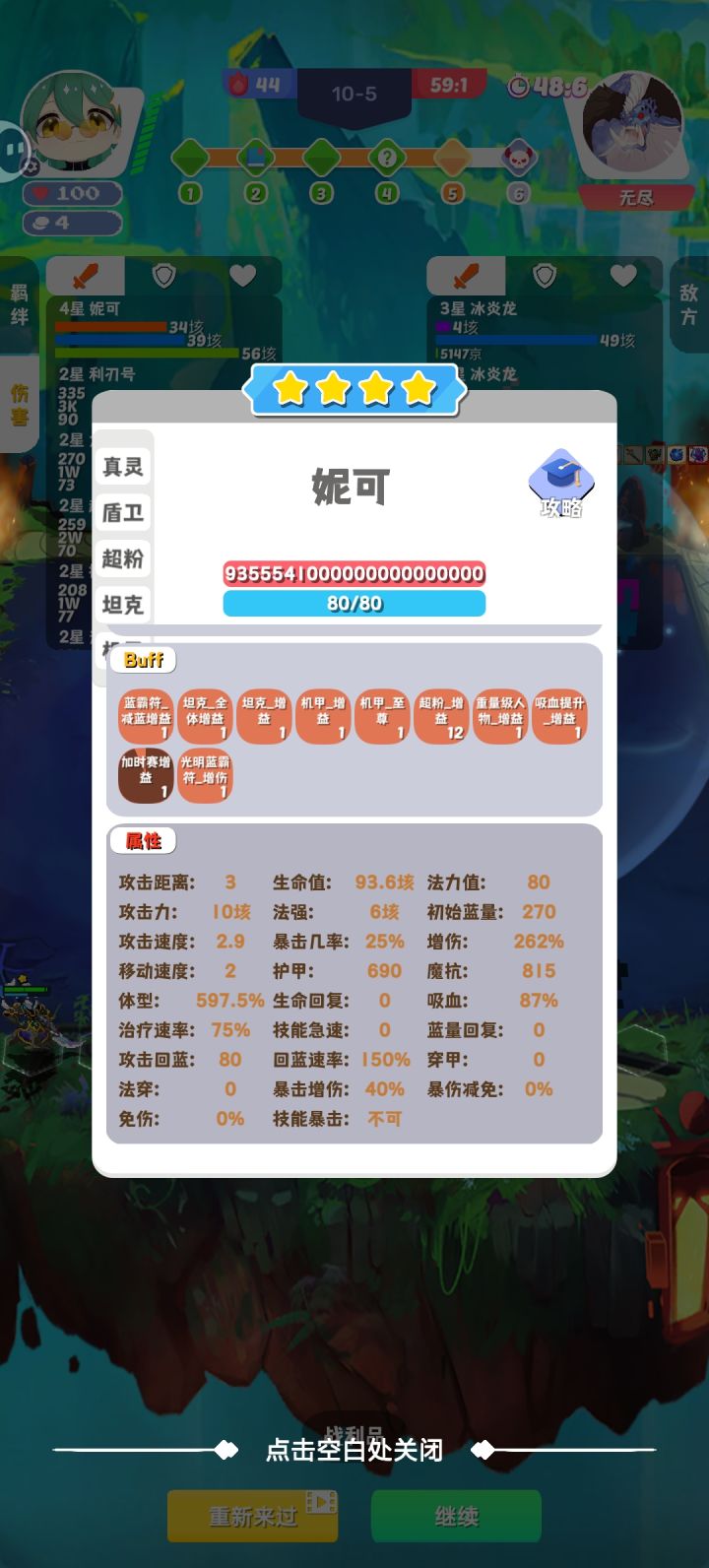Viewport: 709px width, 1568px height.
Task: Switch to the 坦克 side tab
Action: tap(122, 605)
